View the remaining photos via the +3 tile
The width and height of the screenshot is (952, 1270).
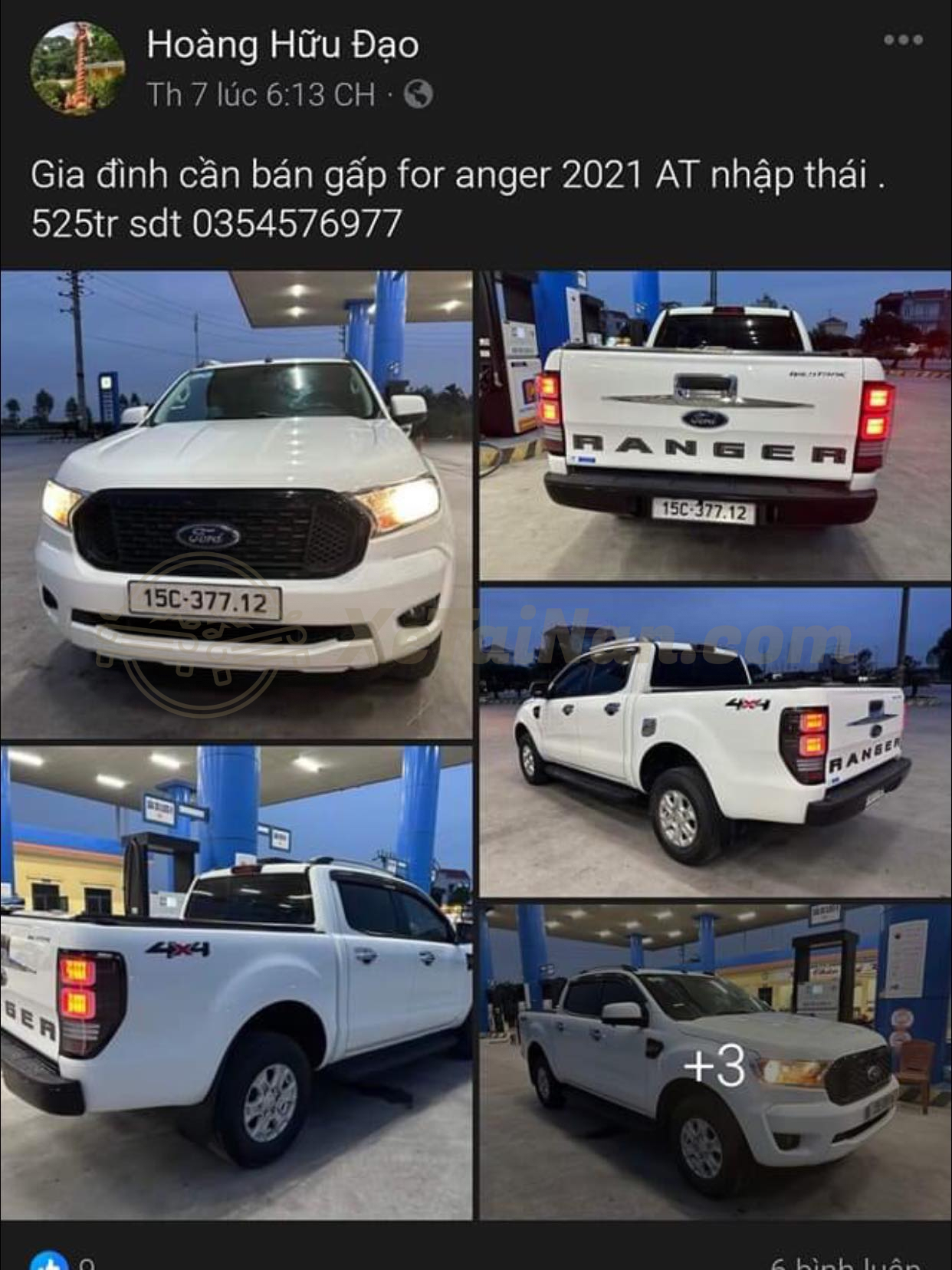point(715,1062)
